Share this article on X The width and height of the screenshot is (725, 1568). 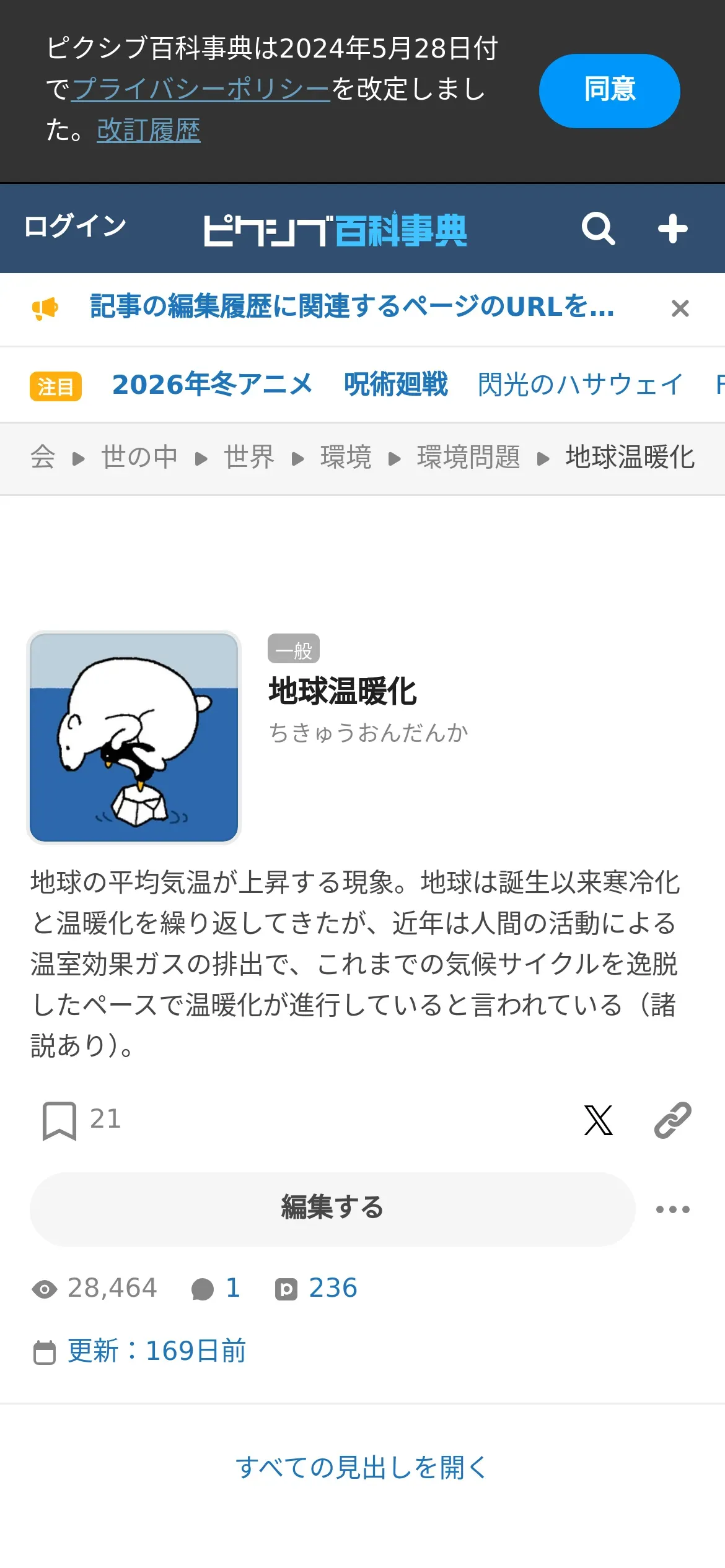click(598, 1120)
